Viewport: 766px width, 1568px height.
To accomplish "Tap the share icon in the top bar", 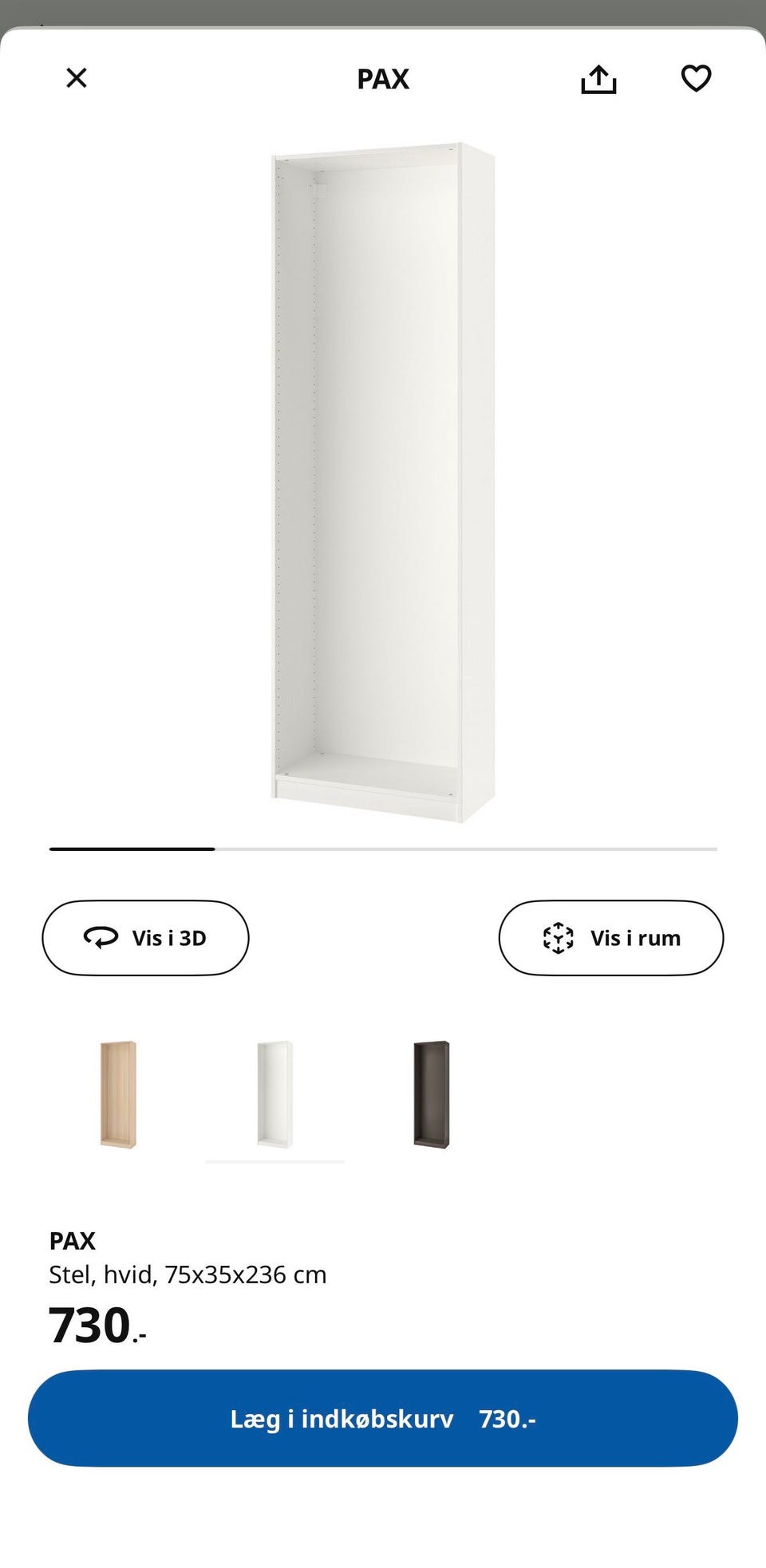I will coord(600,78).
